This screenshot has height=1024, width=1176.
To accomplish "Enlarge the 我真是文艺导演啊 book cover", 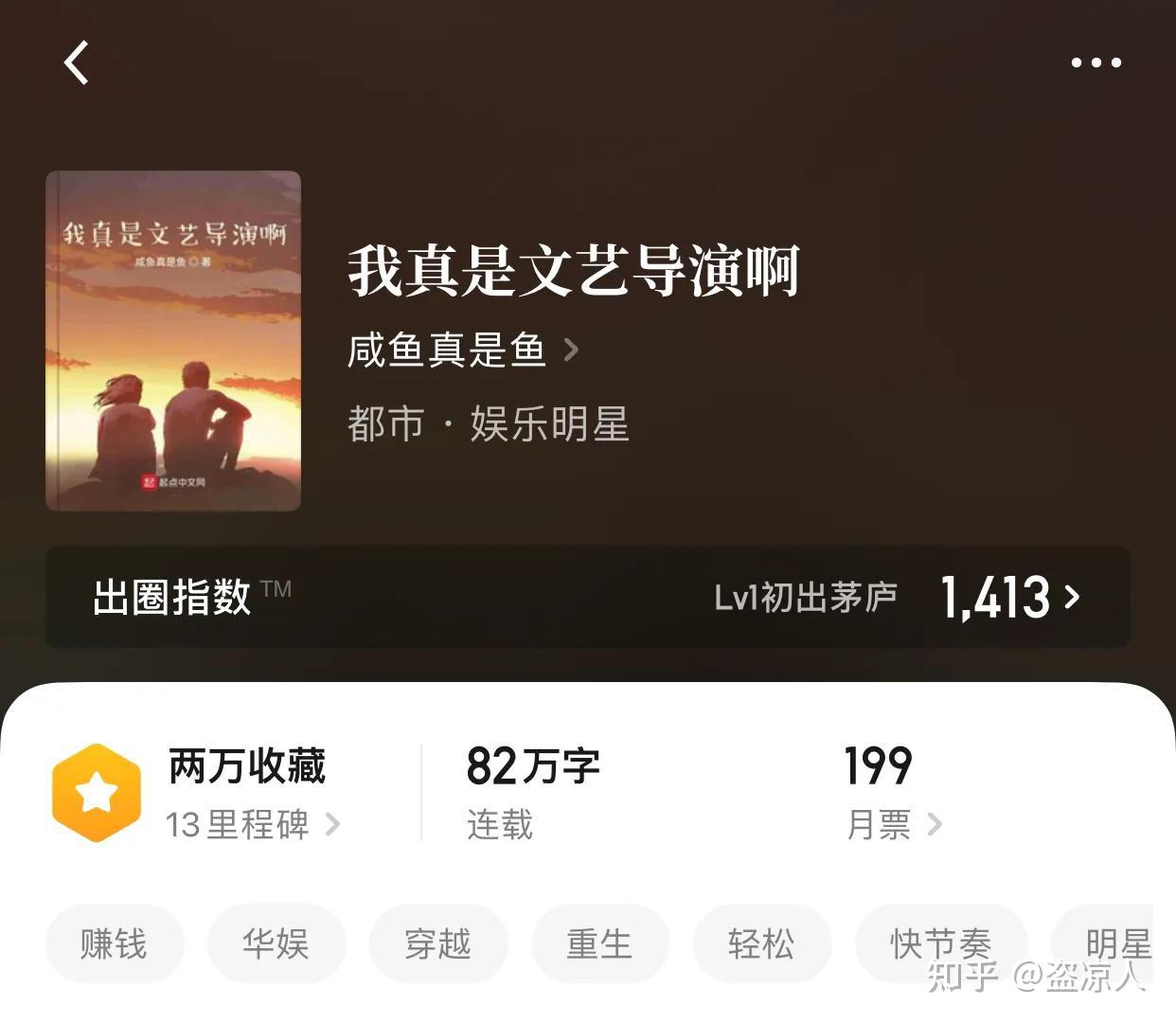I will coord(173,341).
